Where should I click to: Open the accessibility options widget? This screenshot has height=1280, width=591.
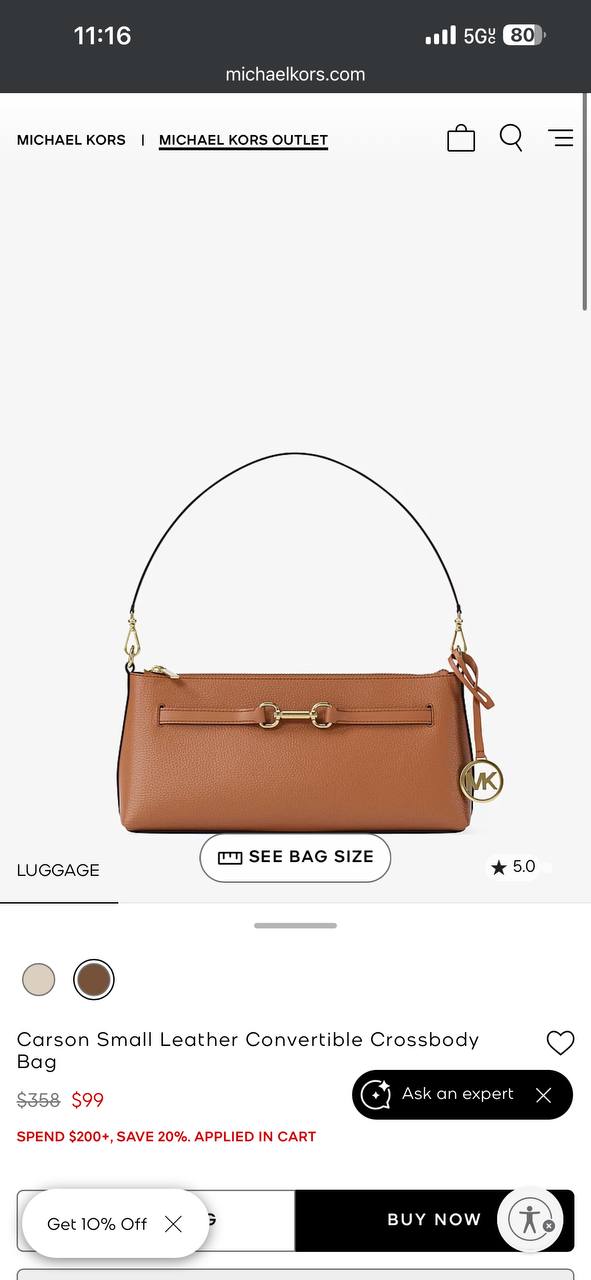pos(530,1219)
